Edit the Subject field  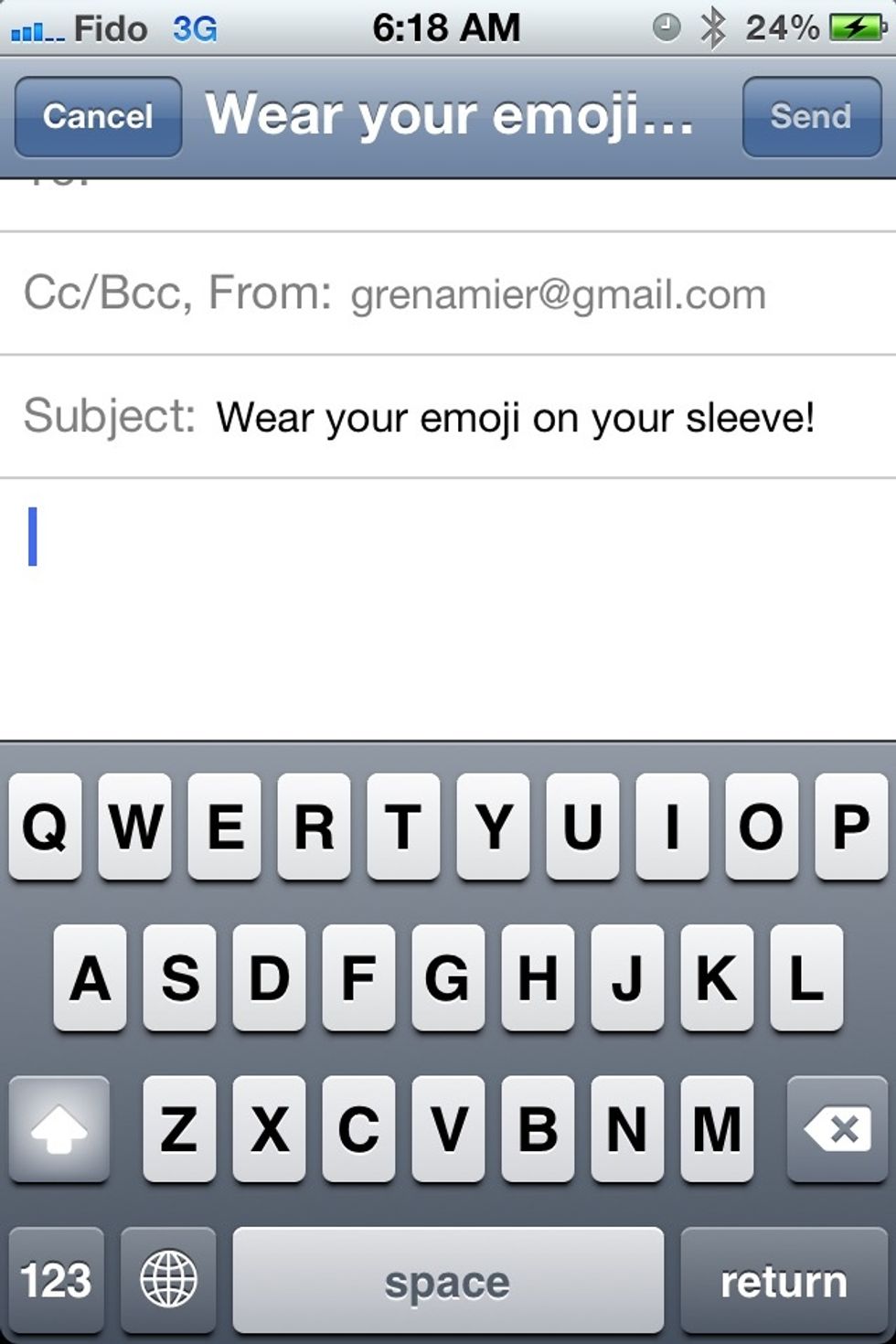pos(515,418)
